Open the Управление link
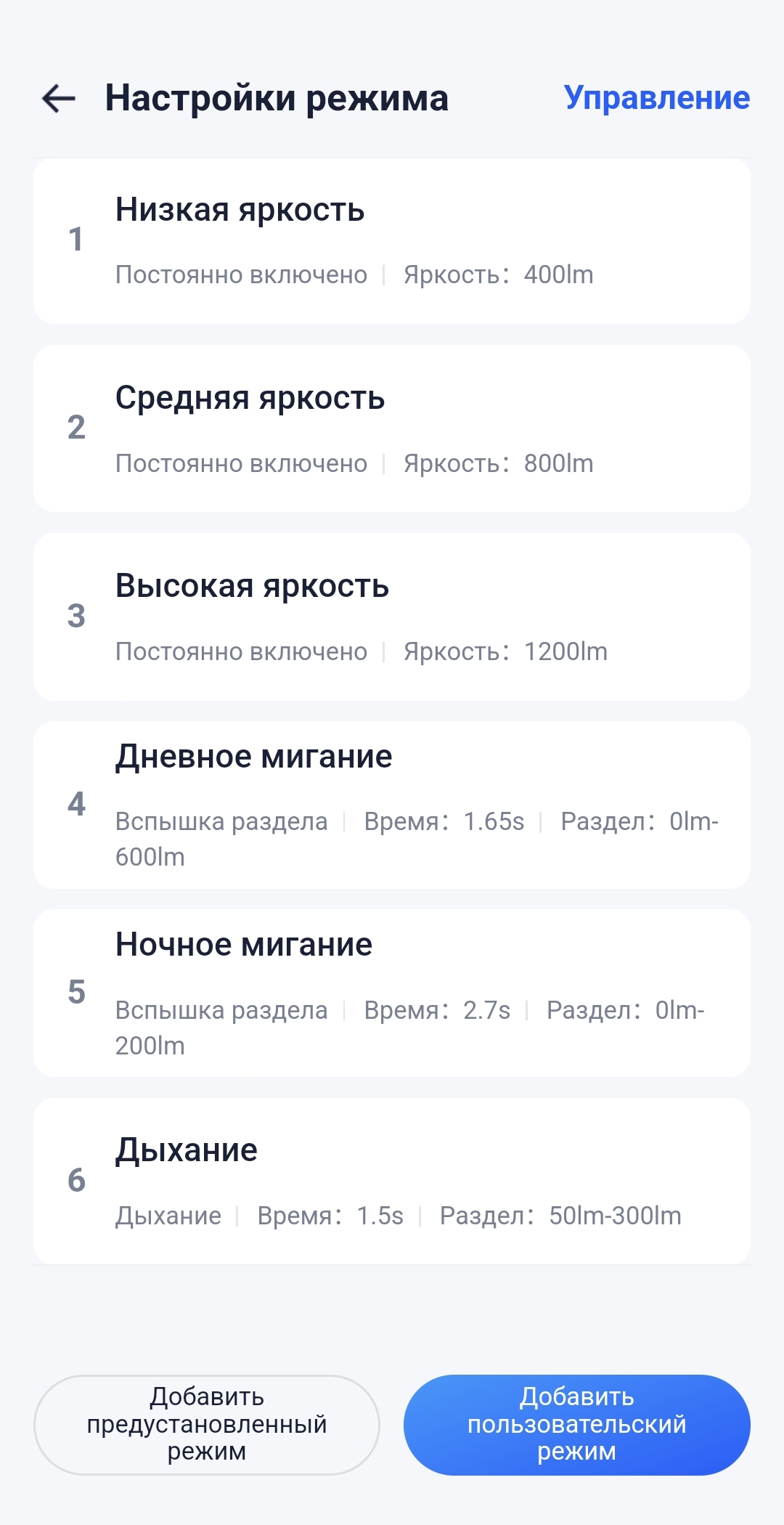 coord(656,98)
